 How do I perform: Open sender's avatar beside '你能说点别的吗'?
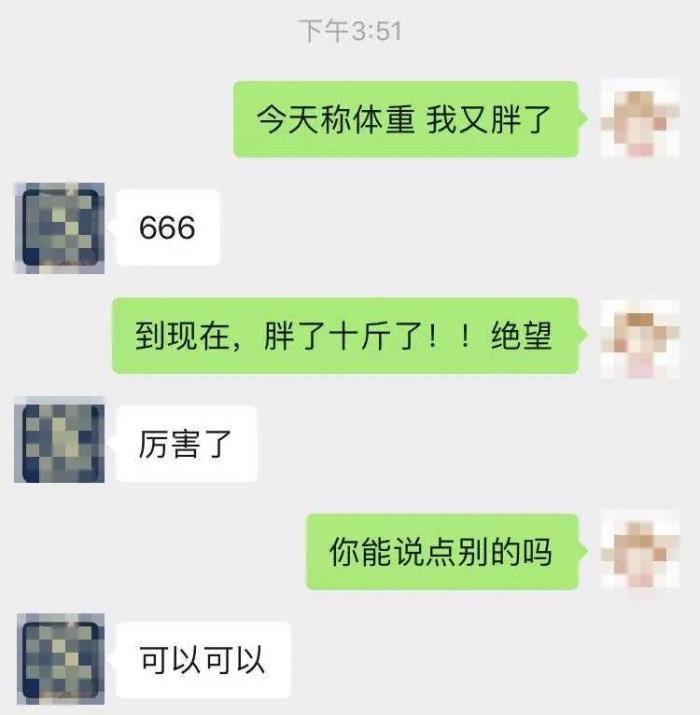coord(640,551)
